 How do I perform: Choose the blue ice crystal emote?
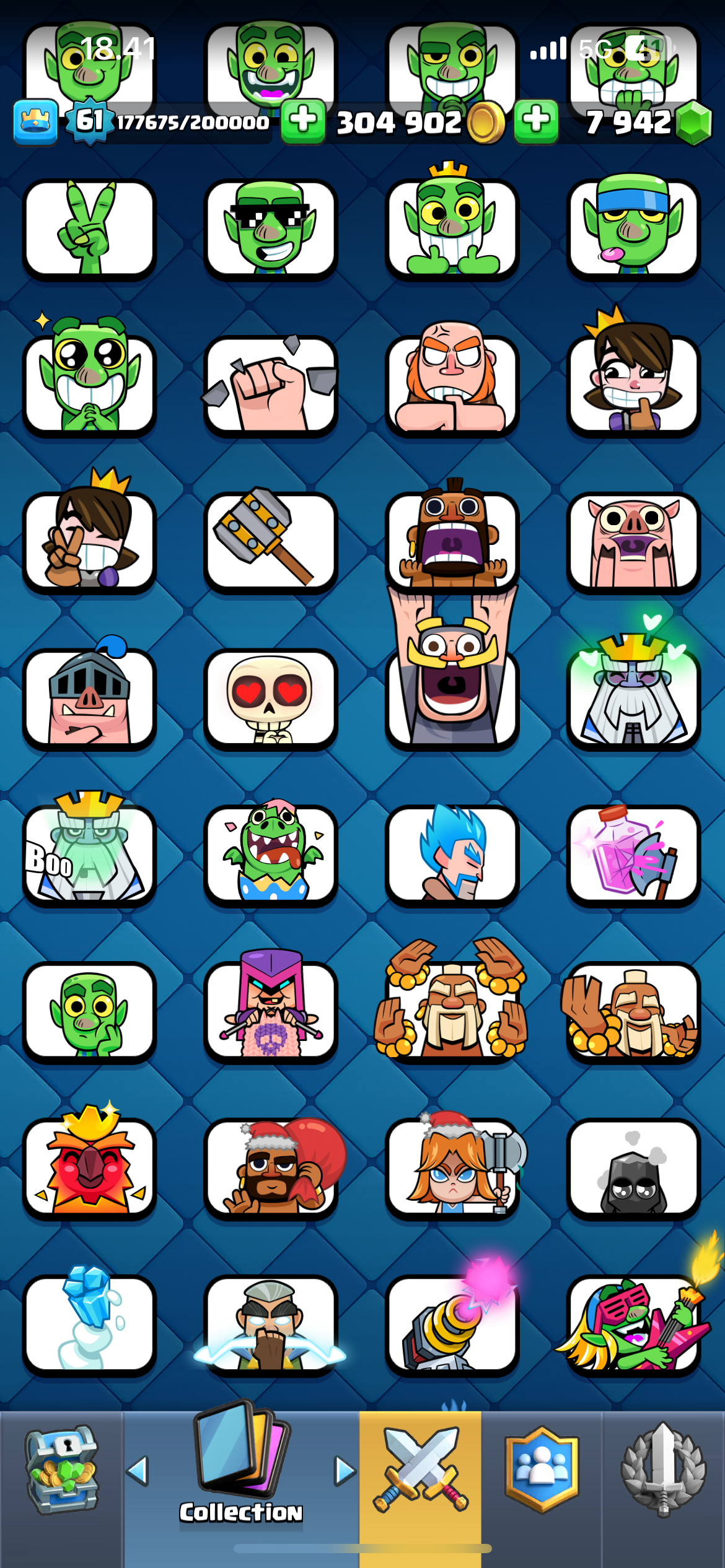89,1323
